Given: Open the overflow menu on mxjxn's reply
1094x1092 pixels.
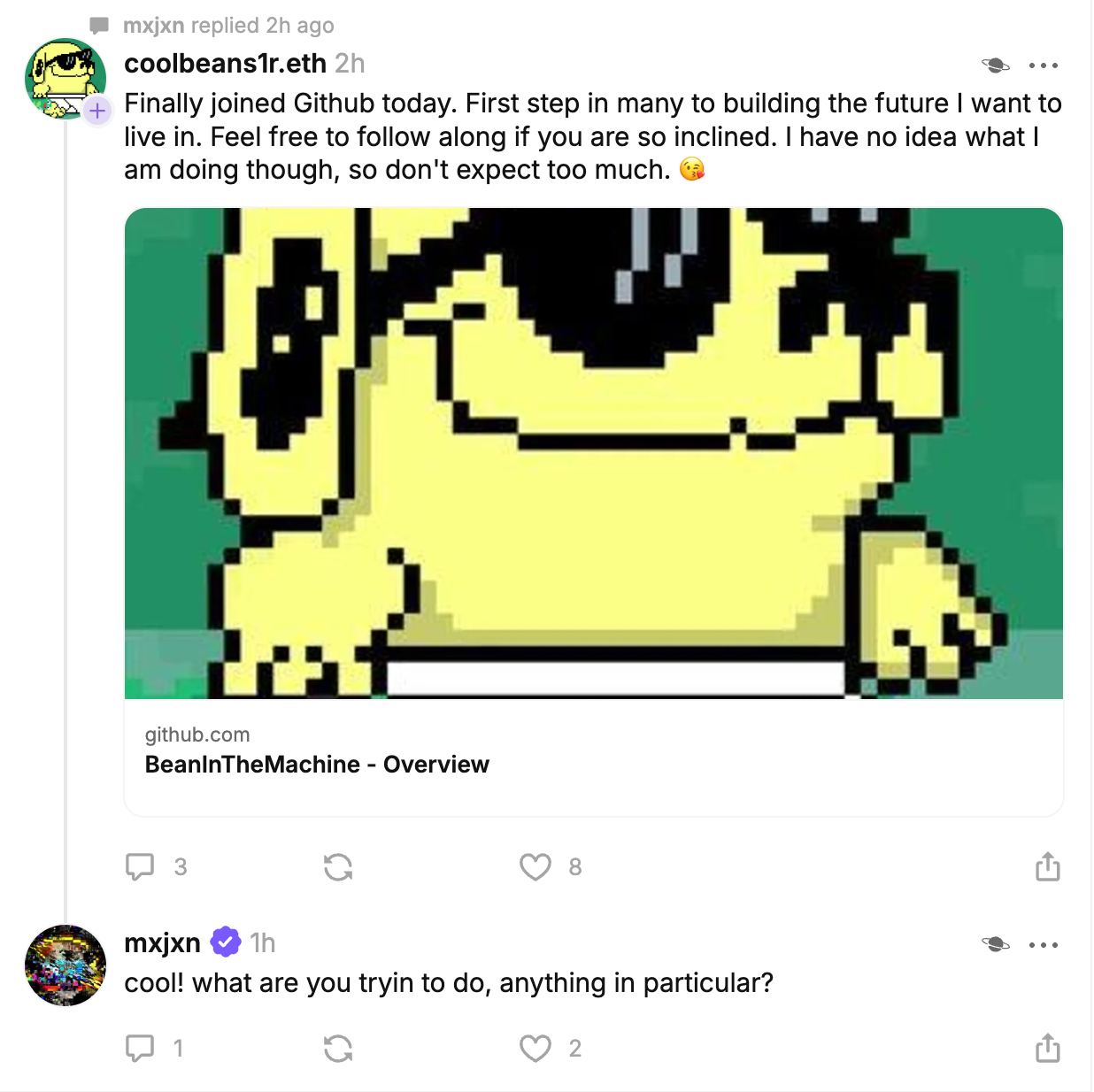Looking at the screenshot, I should point(1044,945).
